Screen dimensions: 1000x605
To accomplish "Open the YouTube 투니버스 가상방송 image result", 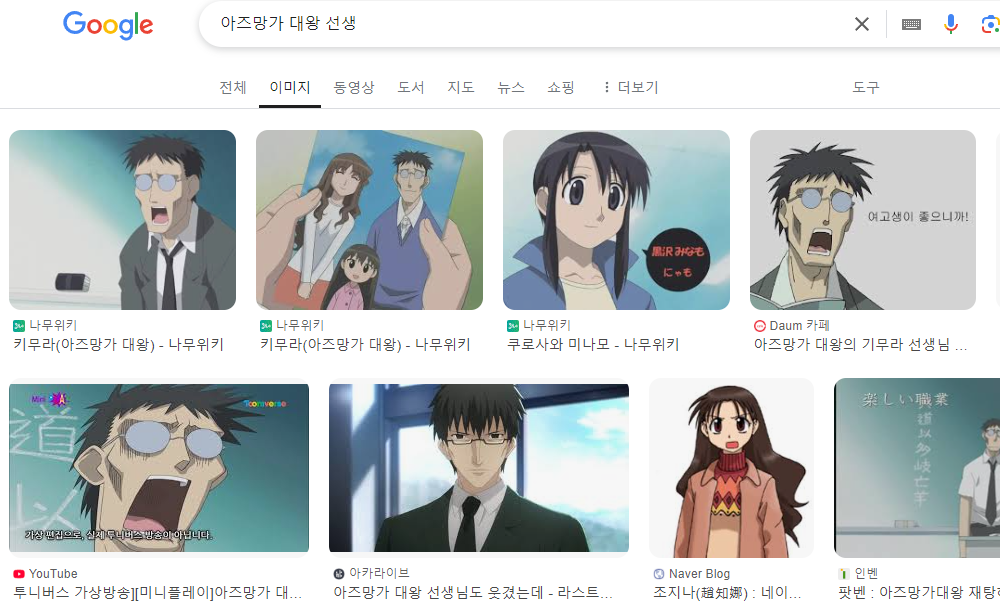I will click(x=159, y=467).
